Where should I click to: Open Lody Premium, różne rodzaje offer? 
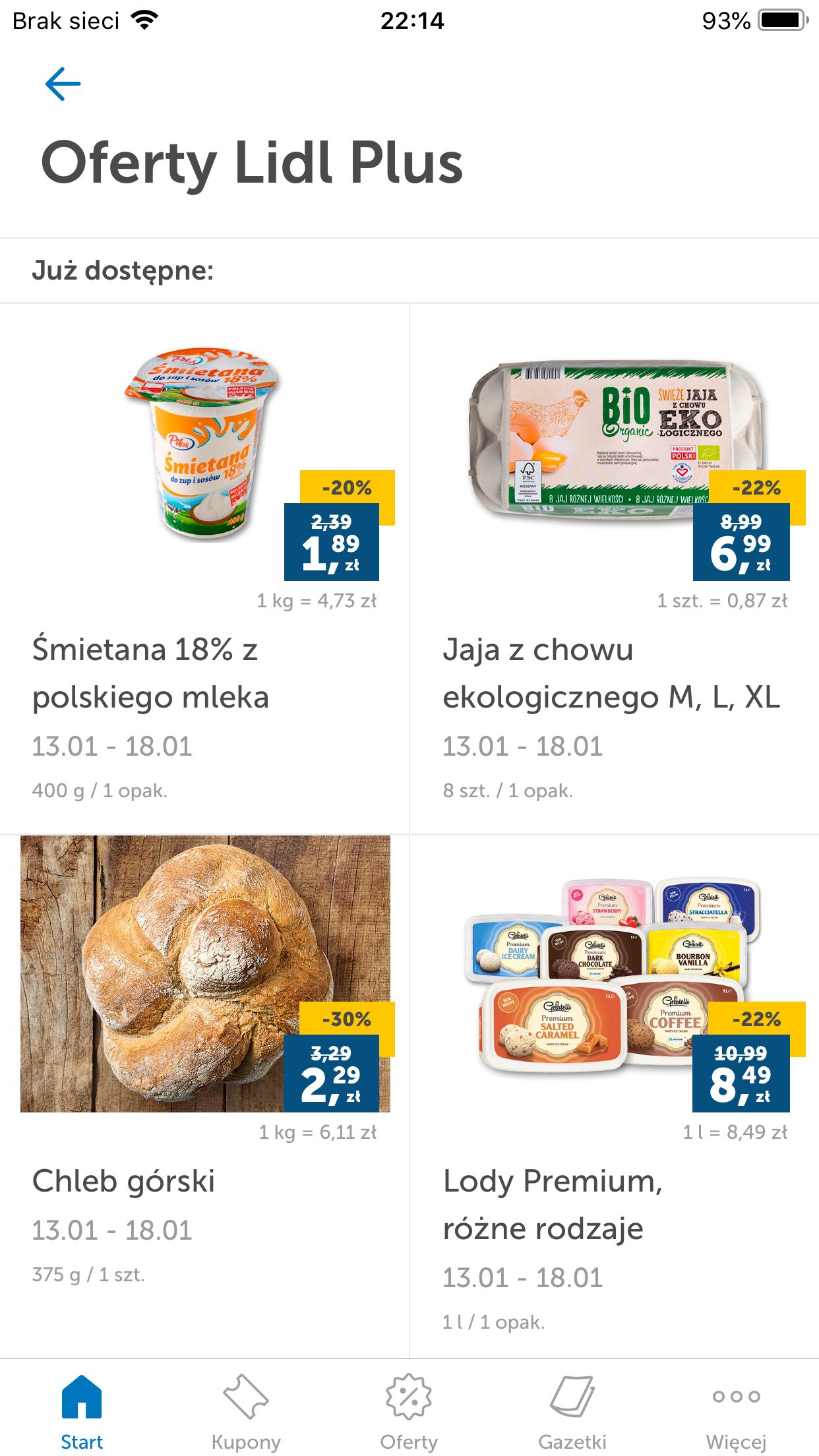(615, 1096)
